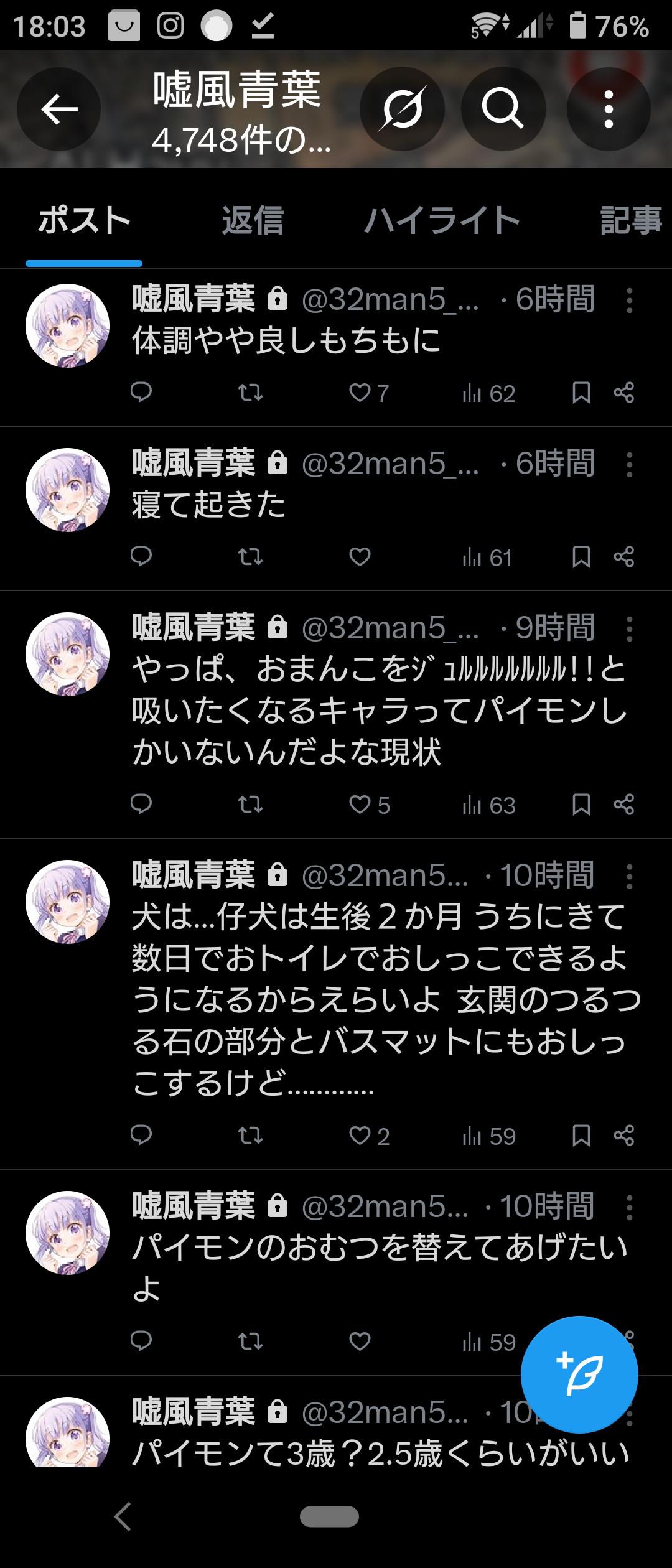Open the profile overflow menu
Image resolution: width=672 pixels, height=1568 pixels.
pyautogui.click(x=609, y=110)
